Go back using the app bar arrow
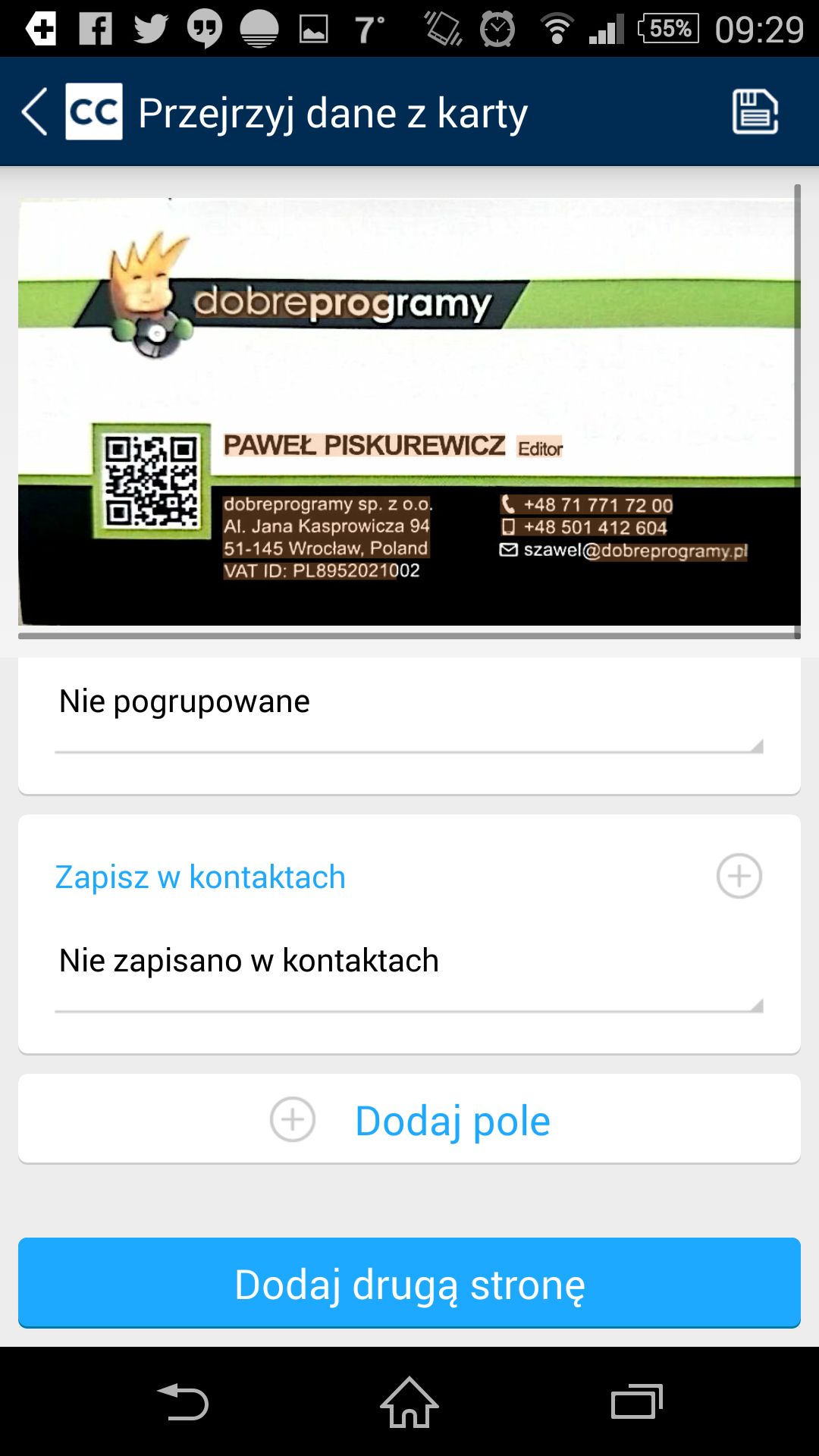The width and height of the screenshot is (819, 1456). point(35,111)
